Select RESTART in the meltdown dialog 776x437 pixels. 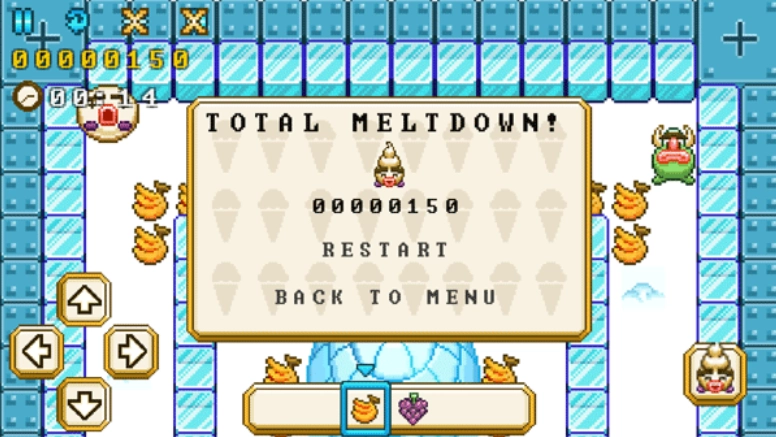click(x=386, y=250)
